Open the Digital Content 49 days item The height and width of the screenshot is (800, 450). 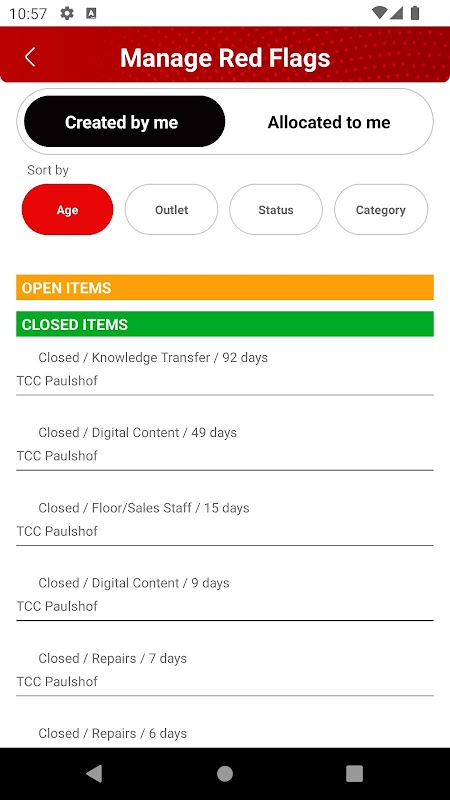point(225,444)
